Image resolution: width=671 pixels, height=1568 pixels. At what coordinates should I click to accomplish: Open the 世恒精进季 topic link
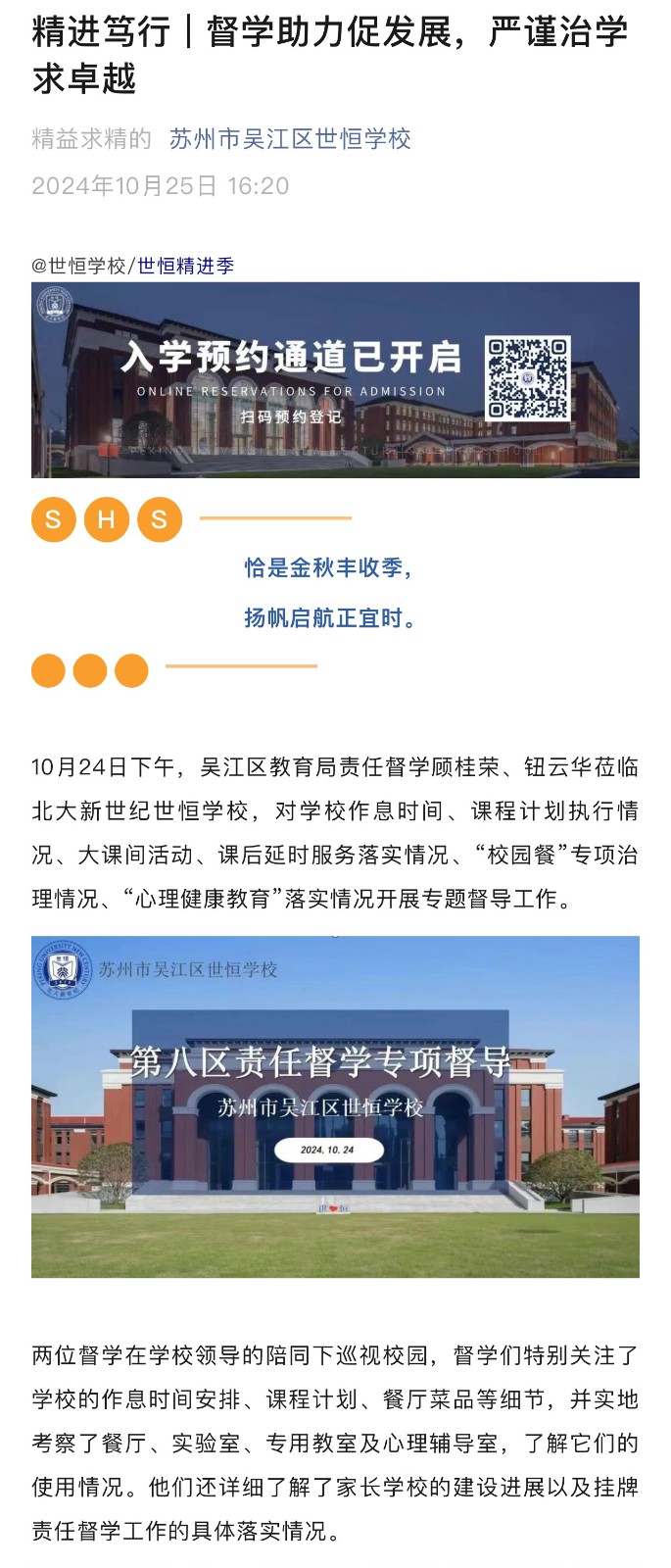pos(185,266)
